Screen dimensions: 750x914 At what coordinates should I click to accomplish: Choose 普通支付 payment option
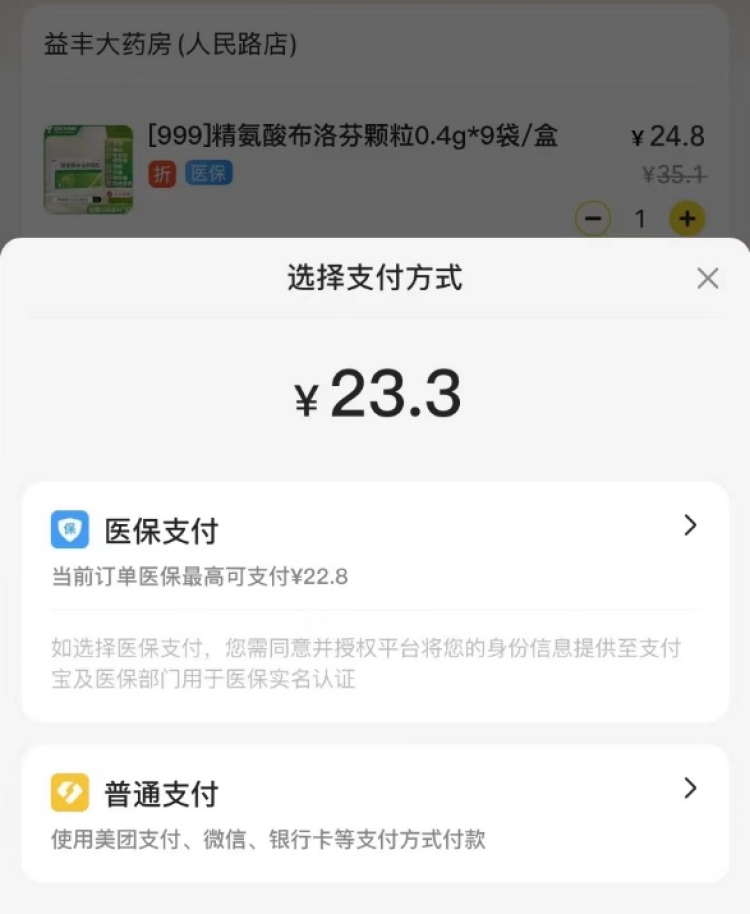click(374, 812)
